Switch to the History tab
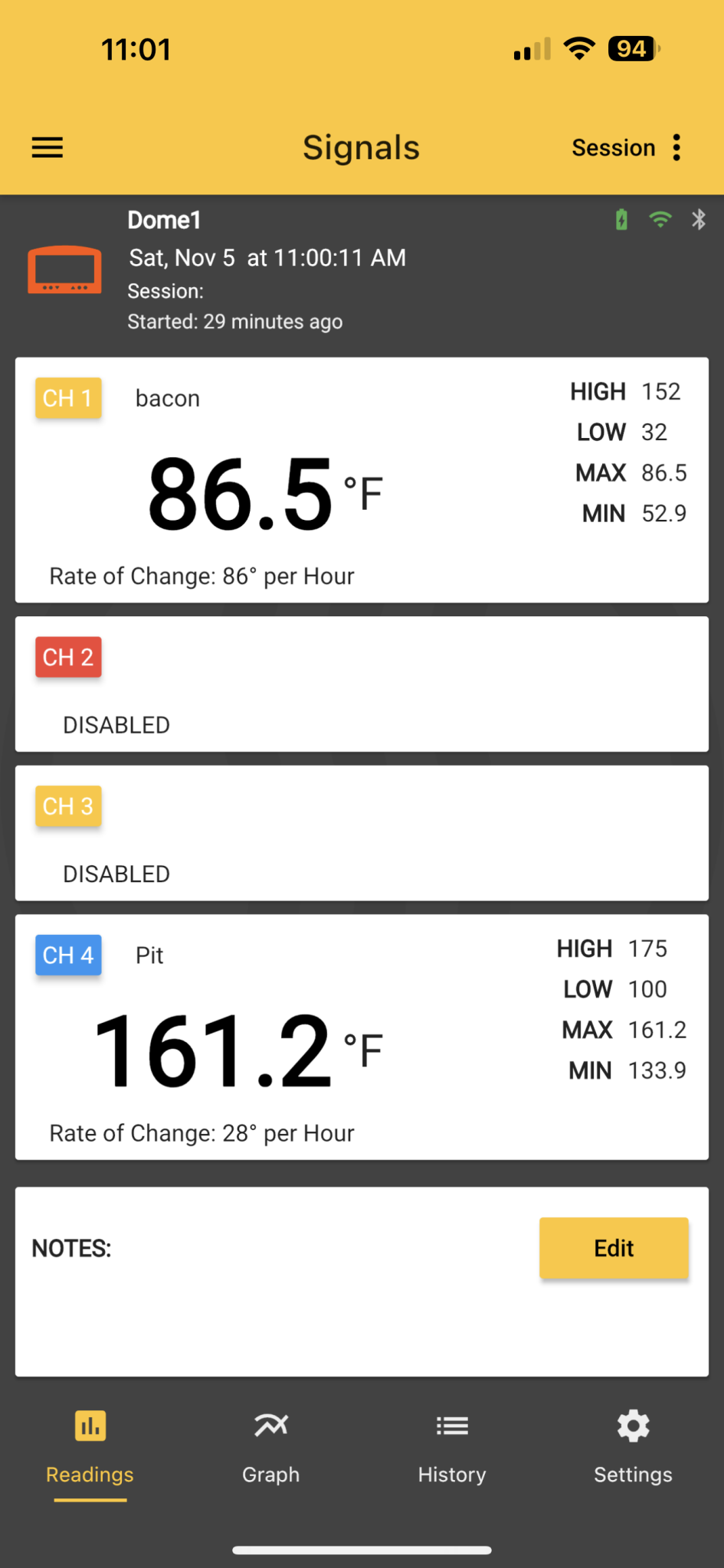724x1568 pixels. [x=452, y=1445]
